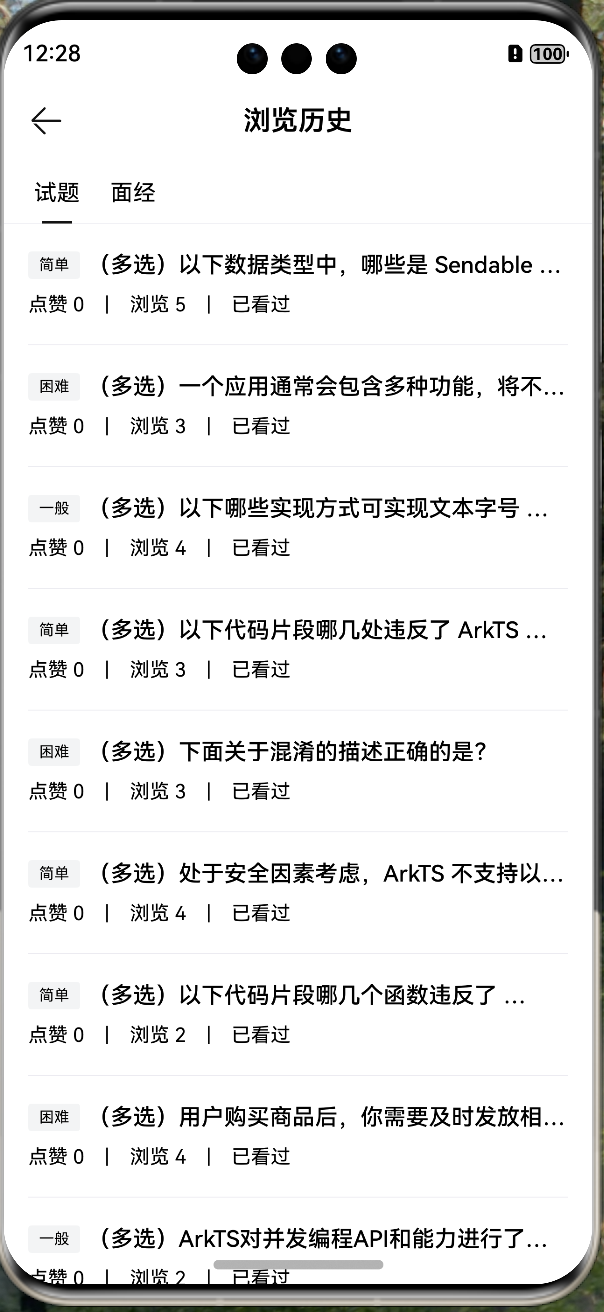Image resolution: width=604 pixels, height=1312 pixels.
Task: Select the 试题 tab
Action: 57,193
